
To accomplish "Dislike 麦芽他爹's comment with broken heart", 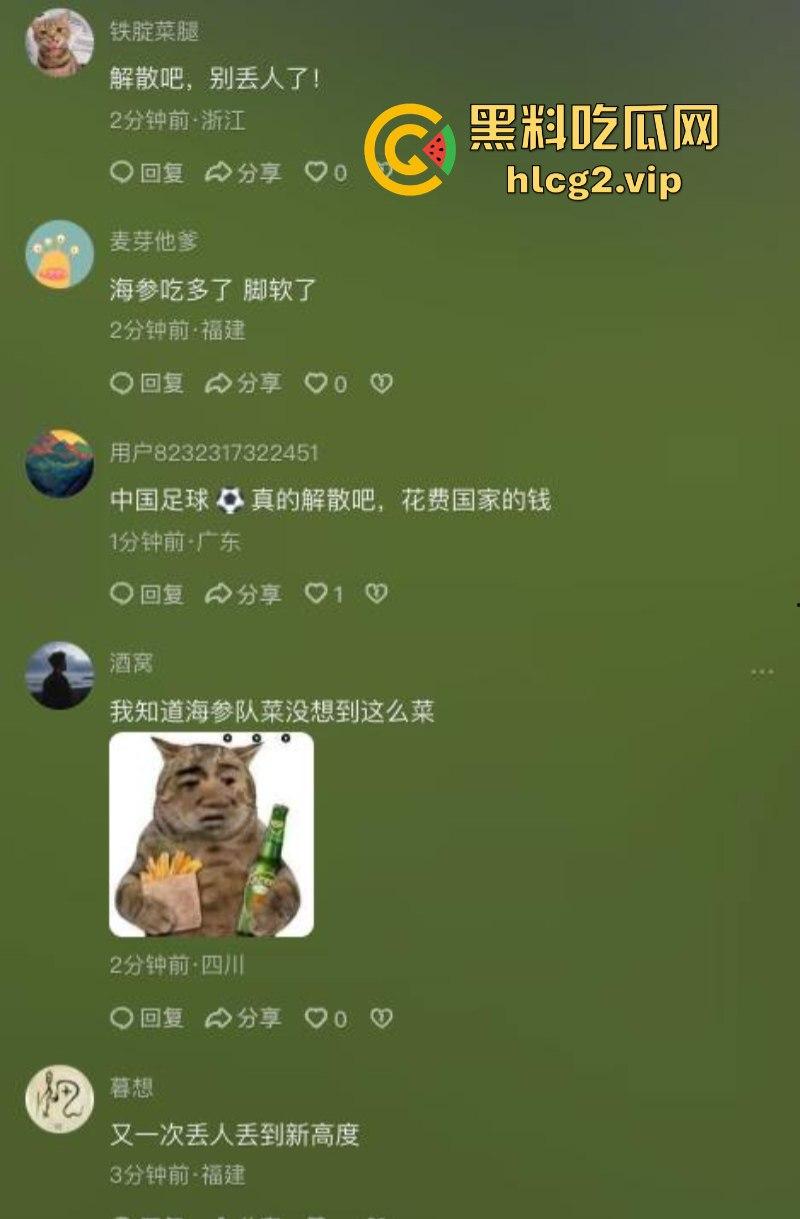I will (381, 383).
